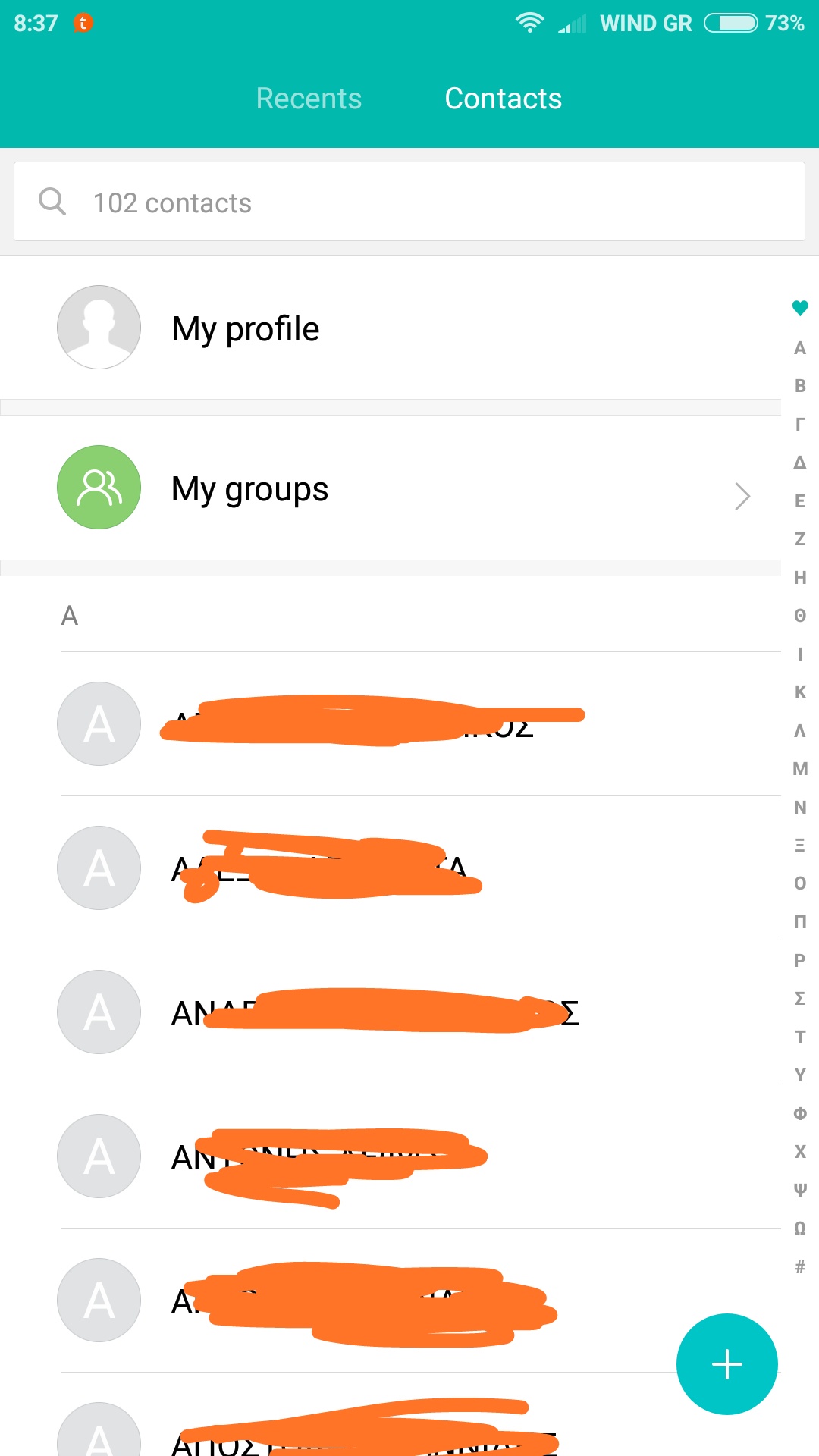The height and width of the screenshot is (1456, 819).
Task: Jump to letter Μ in the index
Action: tap(800, 768)
